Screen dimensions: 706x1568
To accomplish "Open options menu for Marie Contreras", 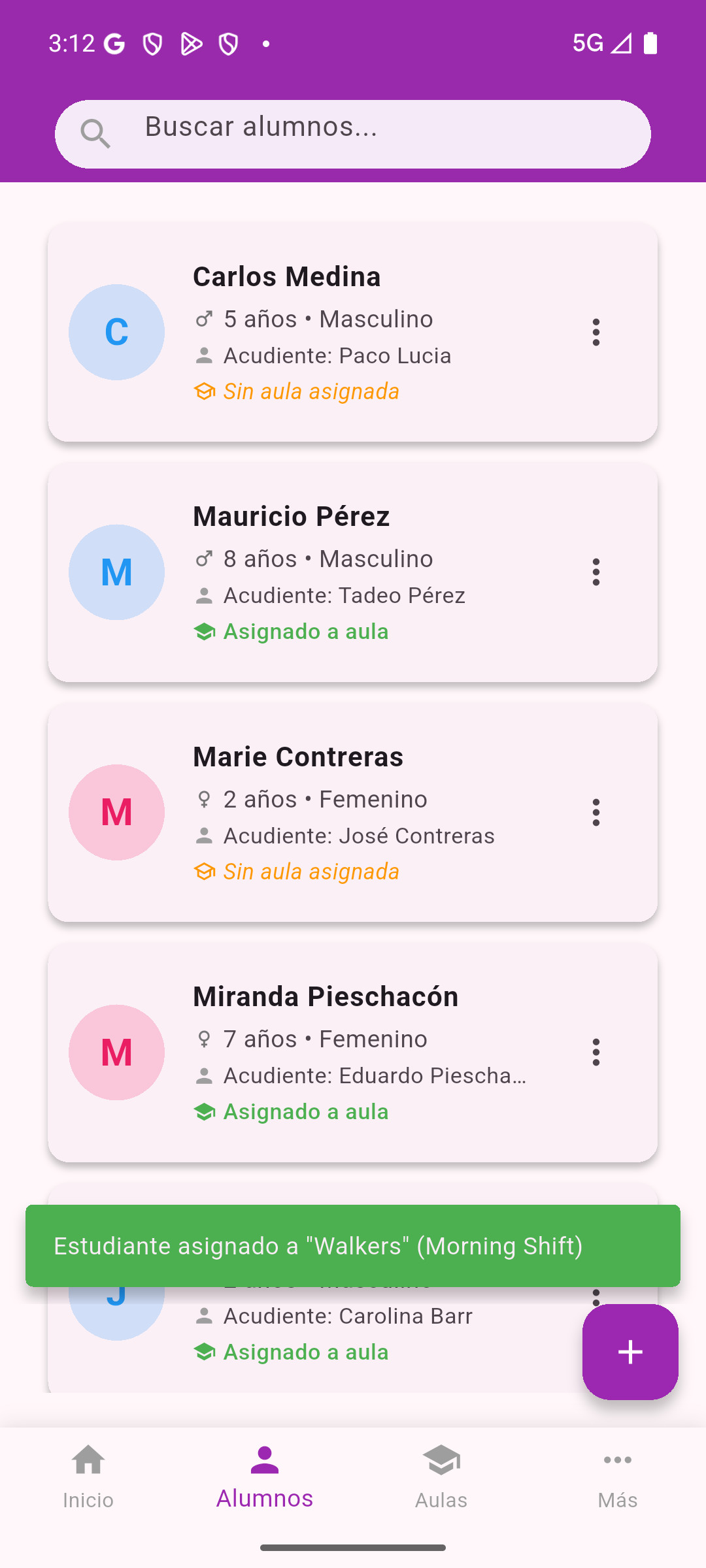I will pos(596,812).
